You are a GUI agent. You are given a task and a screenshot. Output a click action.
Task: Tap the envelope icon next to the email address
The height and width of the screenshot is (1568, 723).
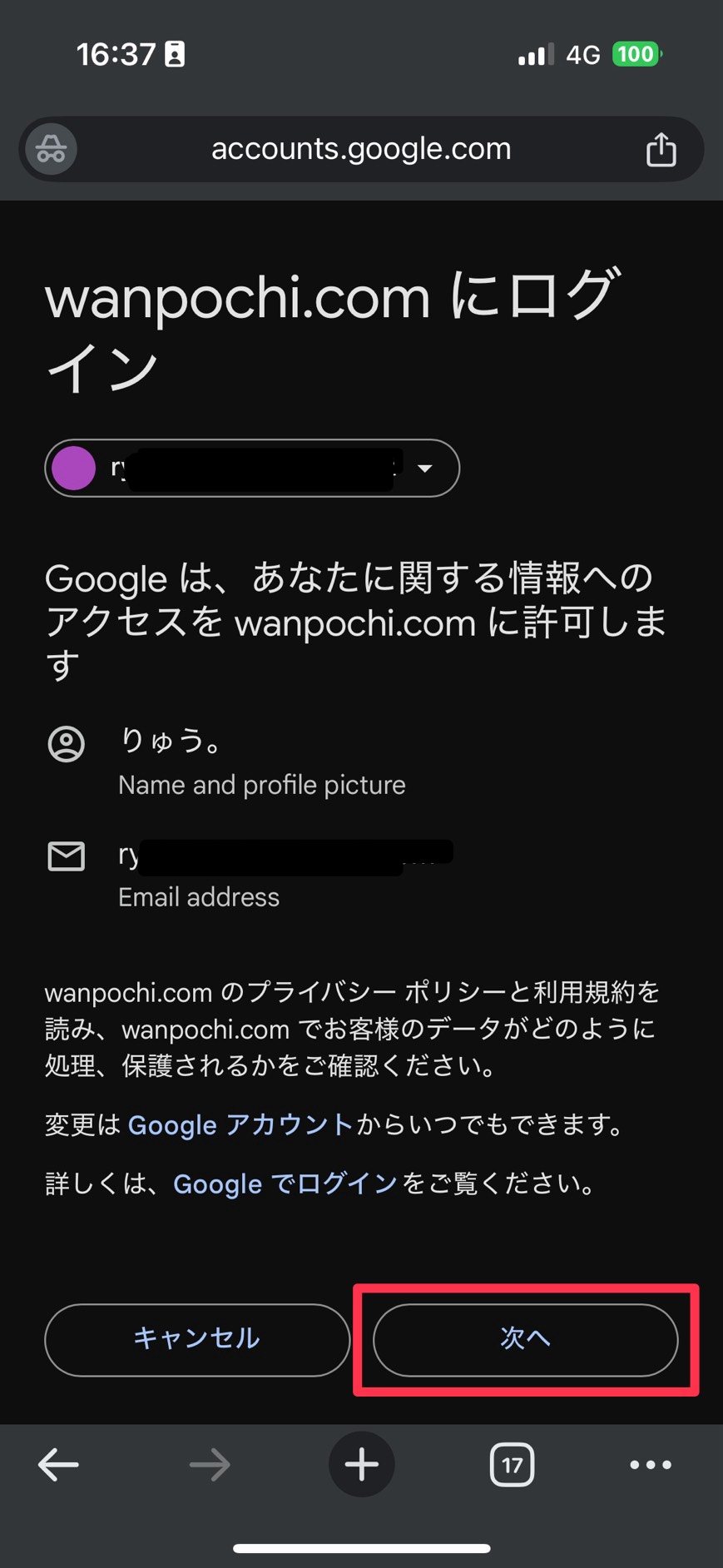pyautogui.click(x=67, y=856)
